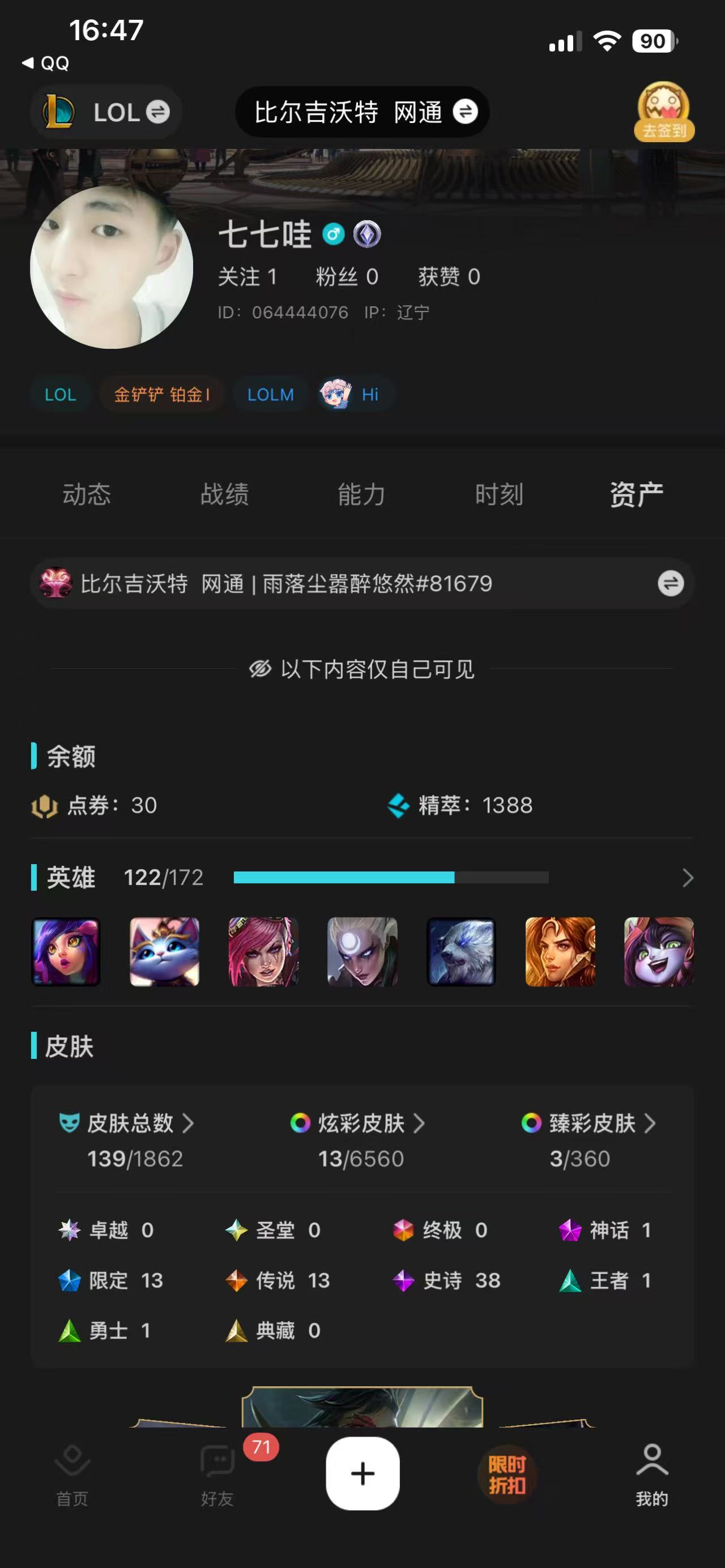Switch game using the LOL selector
The width and height of the screenshot is (725, 1568).
coord(106,112)
